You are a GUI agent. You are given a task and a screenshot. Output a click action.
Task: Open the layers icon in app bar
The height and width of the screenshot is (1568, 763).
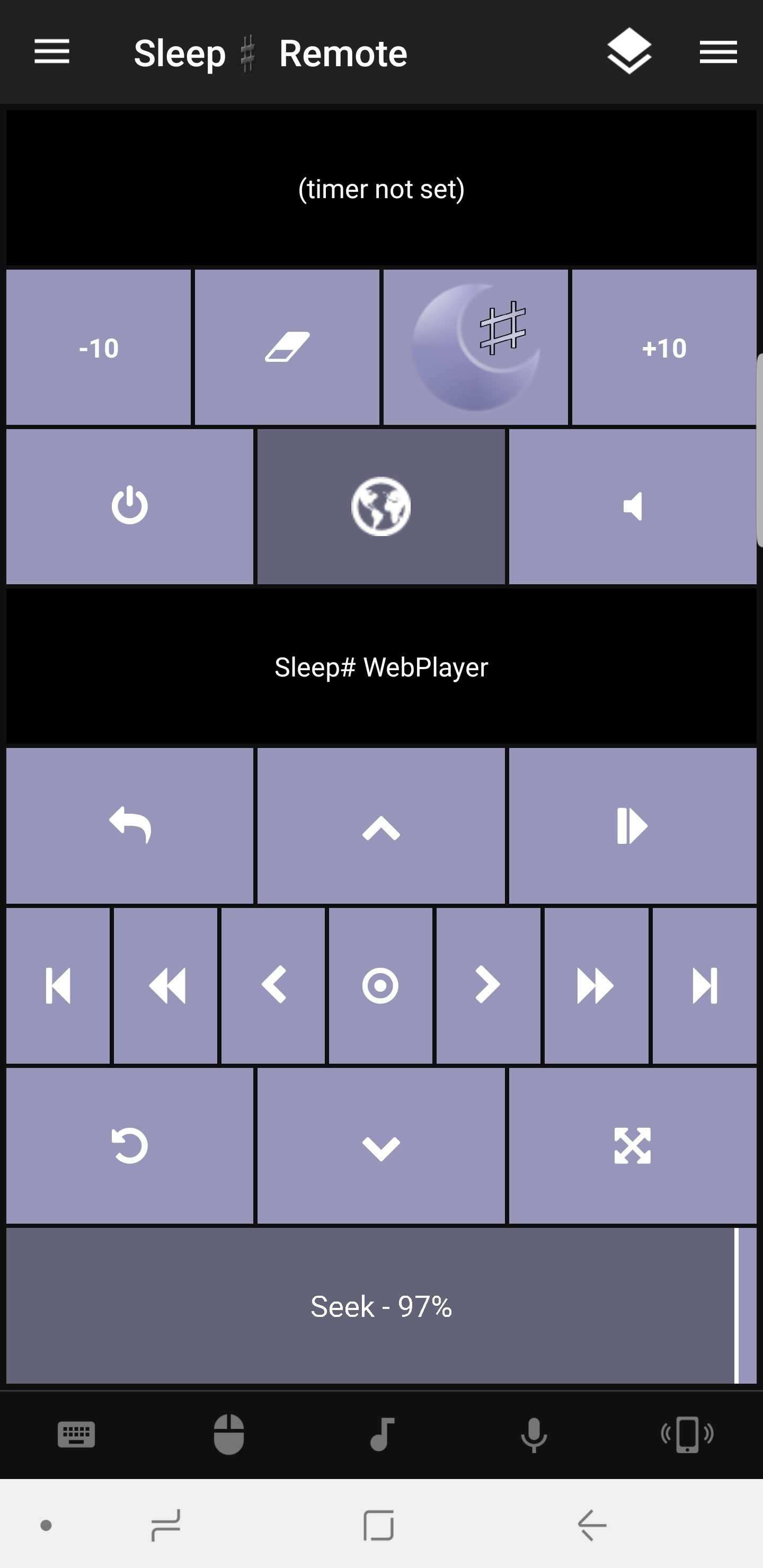(x=629, y=52)
